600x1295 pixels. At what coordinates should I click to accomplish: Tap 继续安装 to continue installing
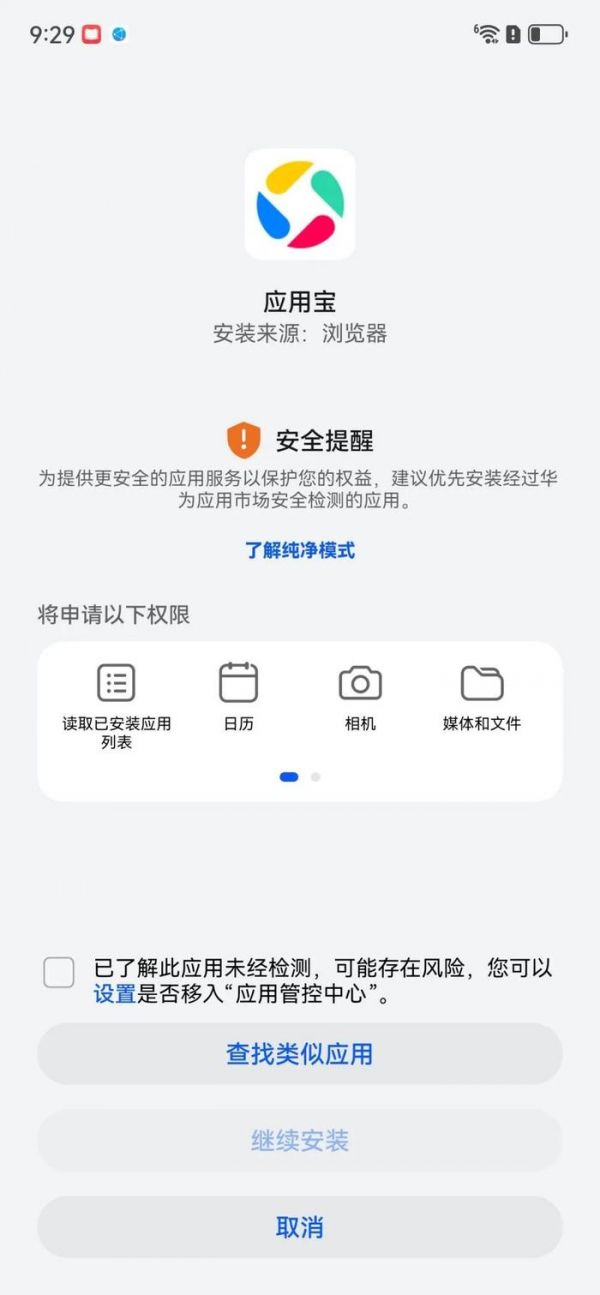click(x=300, y=1140)
